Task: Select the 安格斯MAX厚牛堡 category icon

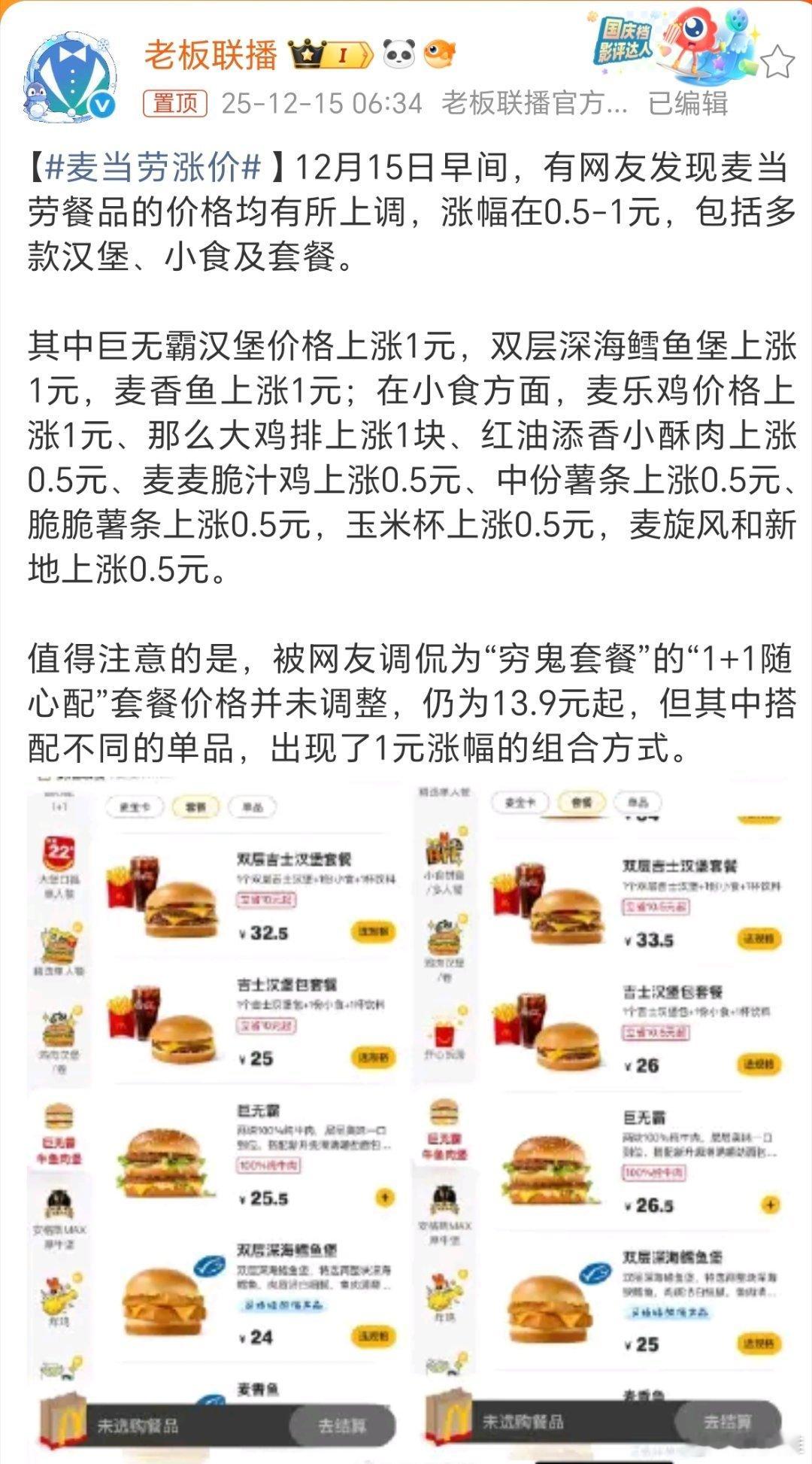Action: point(59,1204)
